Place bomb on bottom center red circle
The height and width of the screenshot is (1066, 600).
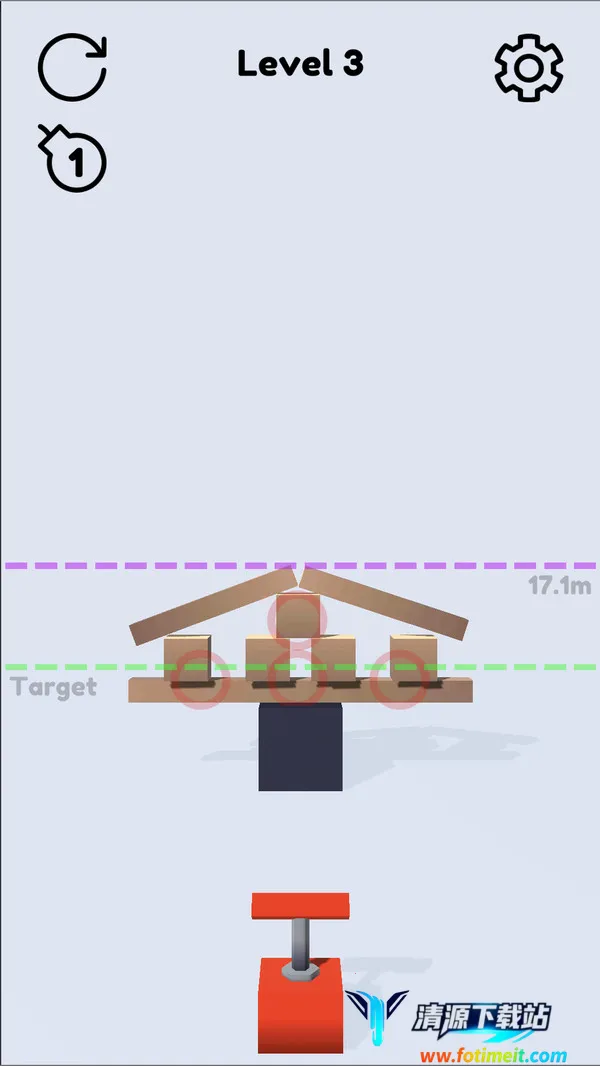pyautogui.click(x=298, y=678)
